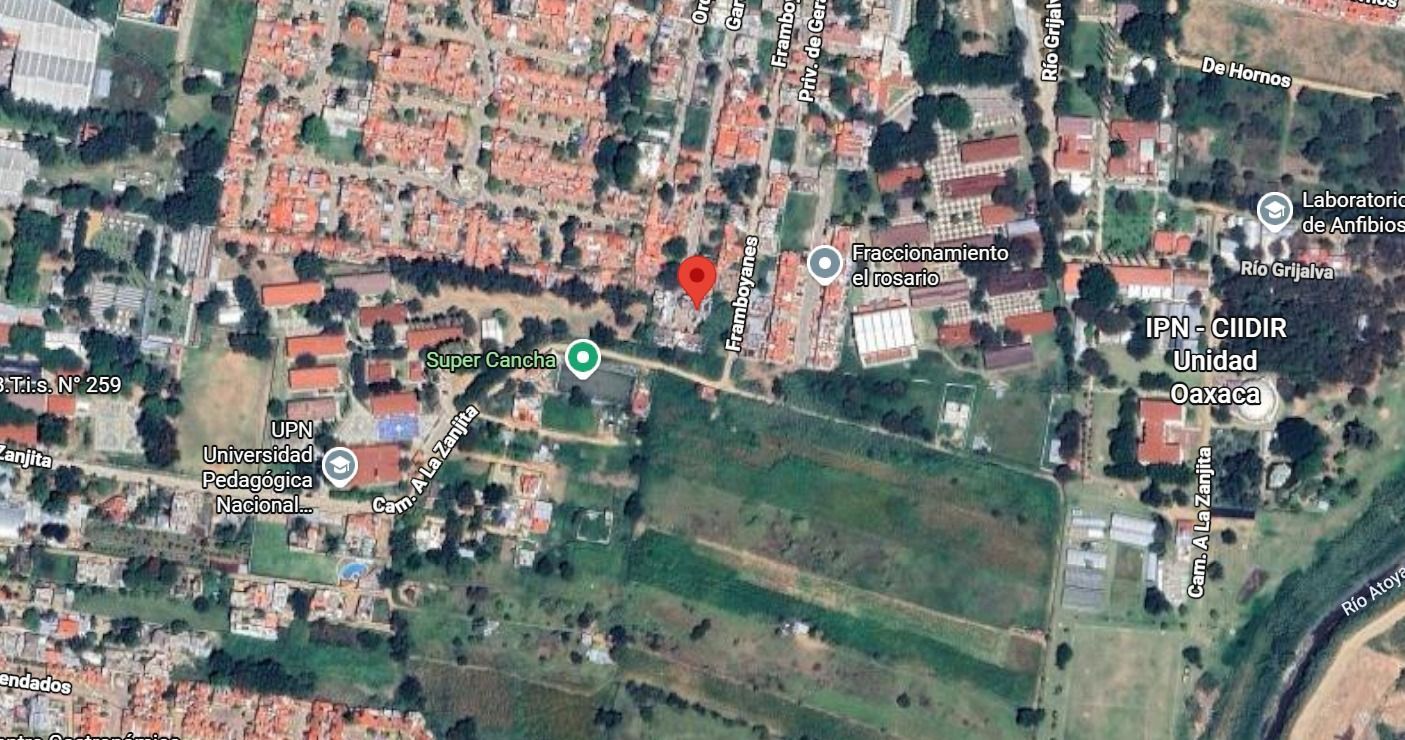Select the Fraccionamiento el rosario marker
1405x740 pixels.
click(824, 265)
